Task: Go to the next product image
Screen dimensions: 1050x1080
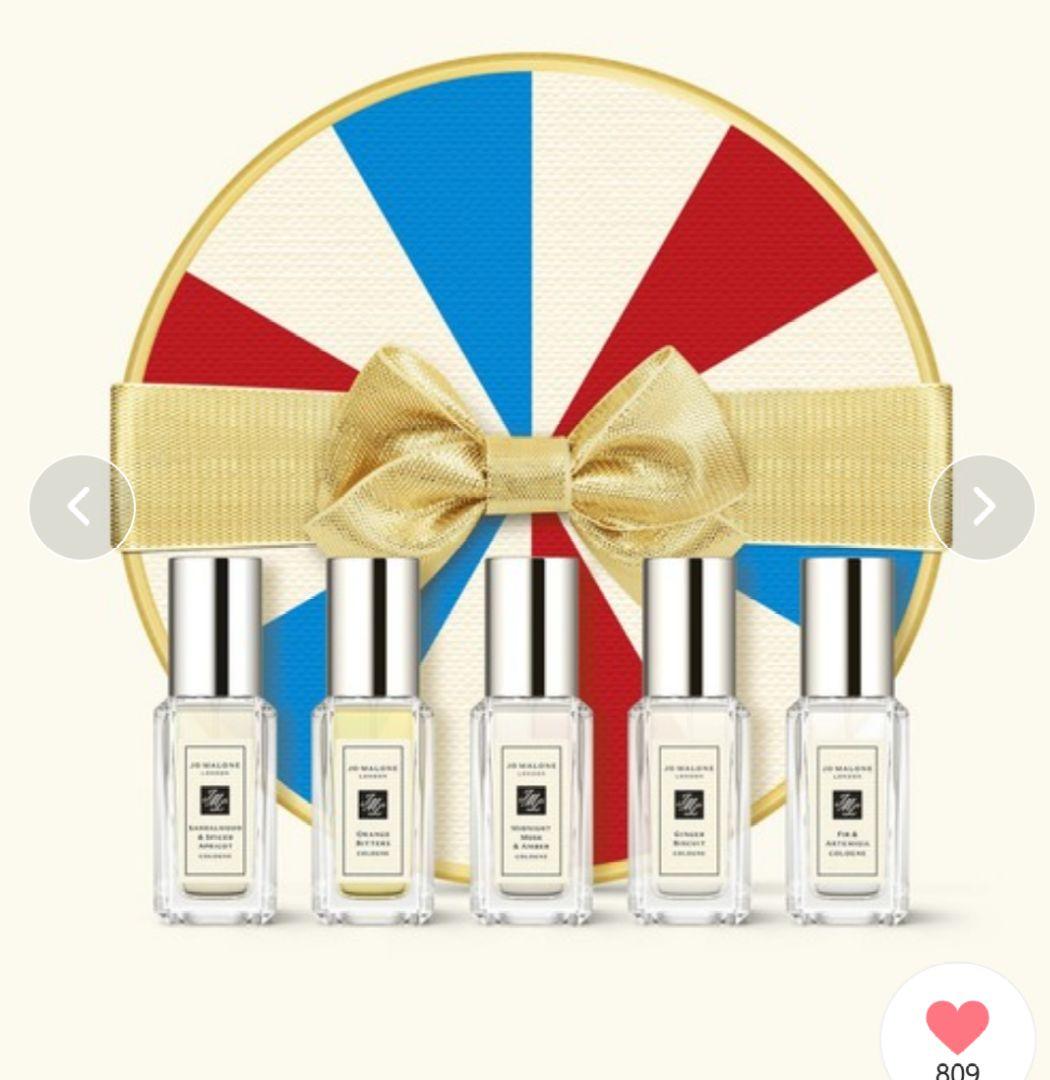Action: [x=982, y=507]
